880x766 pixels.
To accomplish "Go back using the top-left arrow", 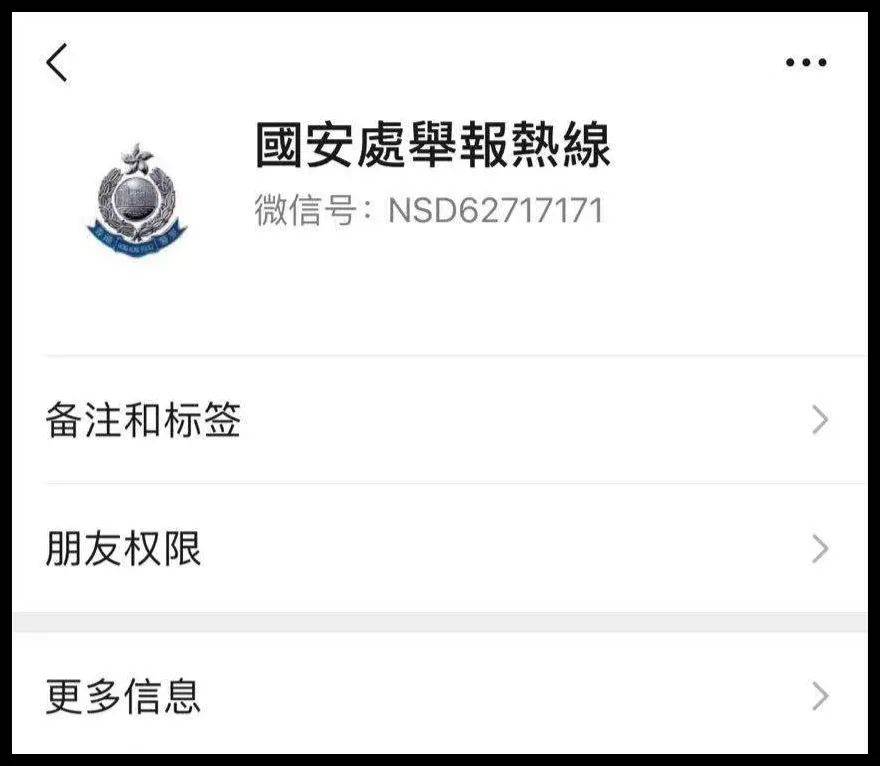I will (57, 63).
